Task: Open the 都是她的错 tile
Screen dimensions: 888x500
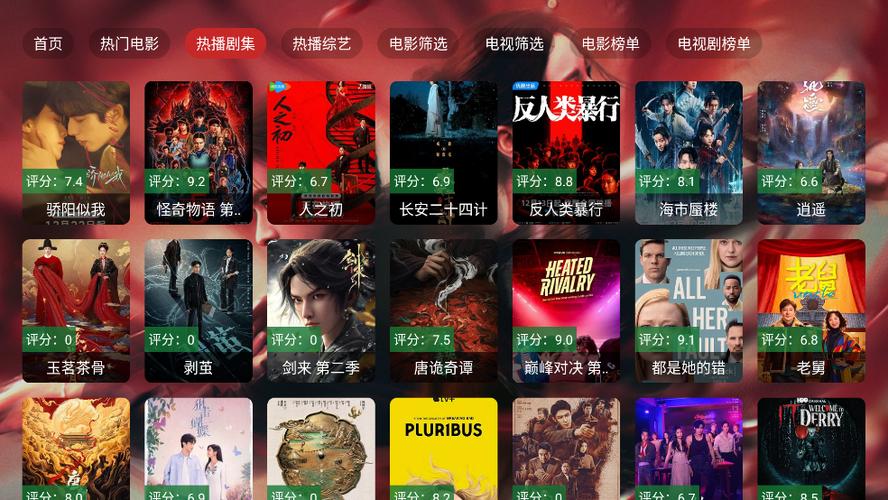Action: (689, 310)
